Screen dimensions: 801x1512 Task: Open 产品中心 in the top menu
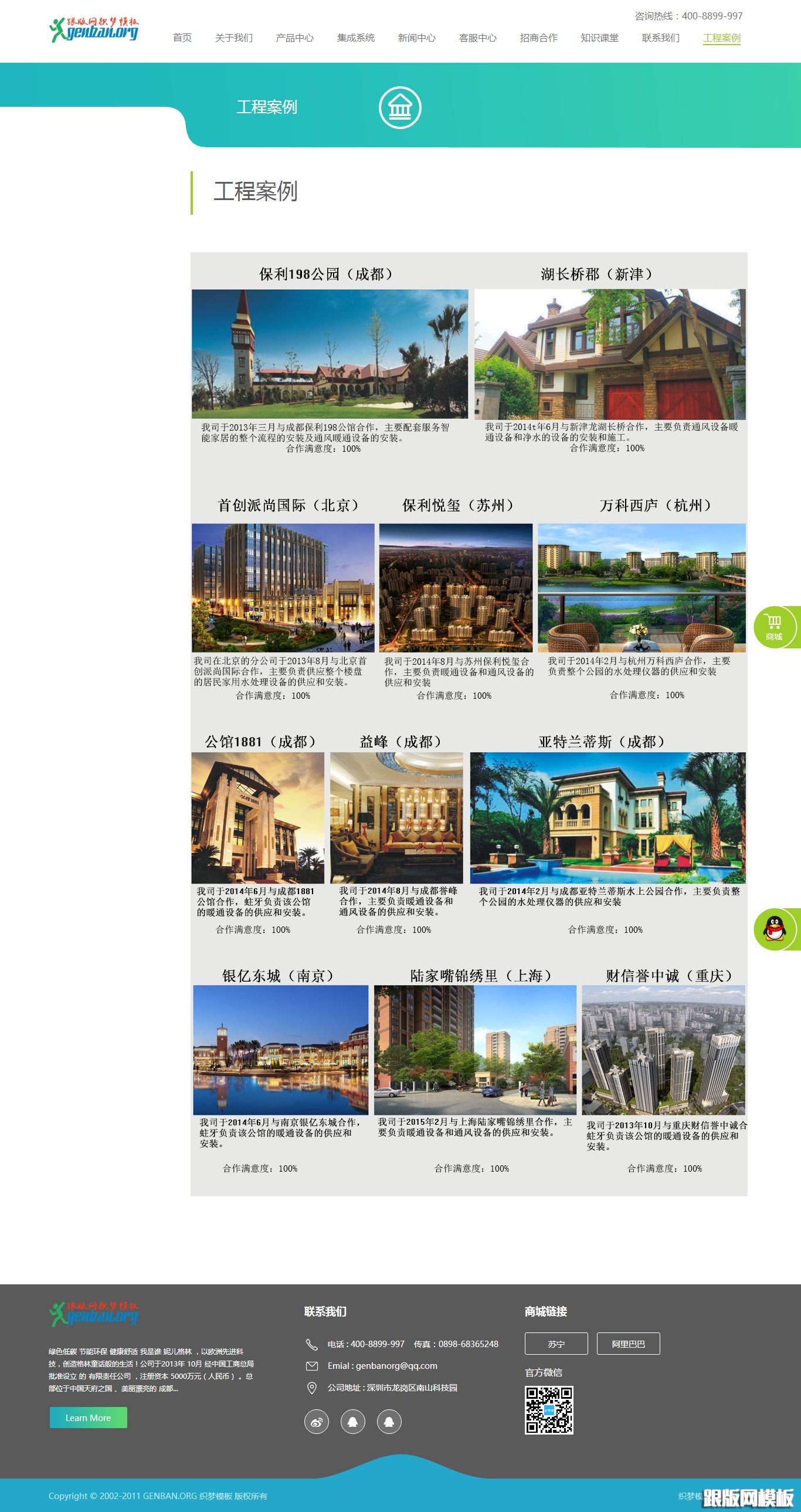(294, 38)
